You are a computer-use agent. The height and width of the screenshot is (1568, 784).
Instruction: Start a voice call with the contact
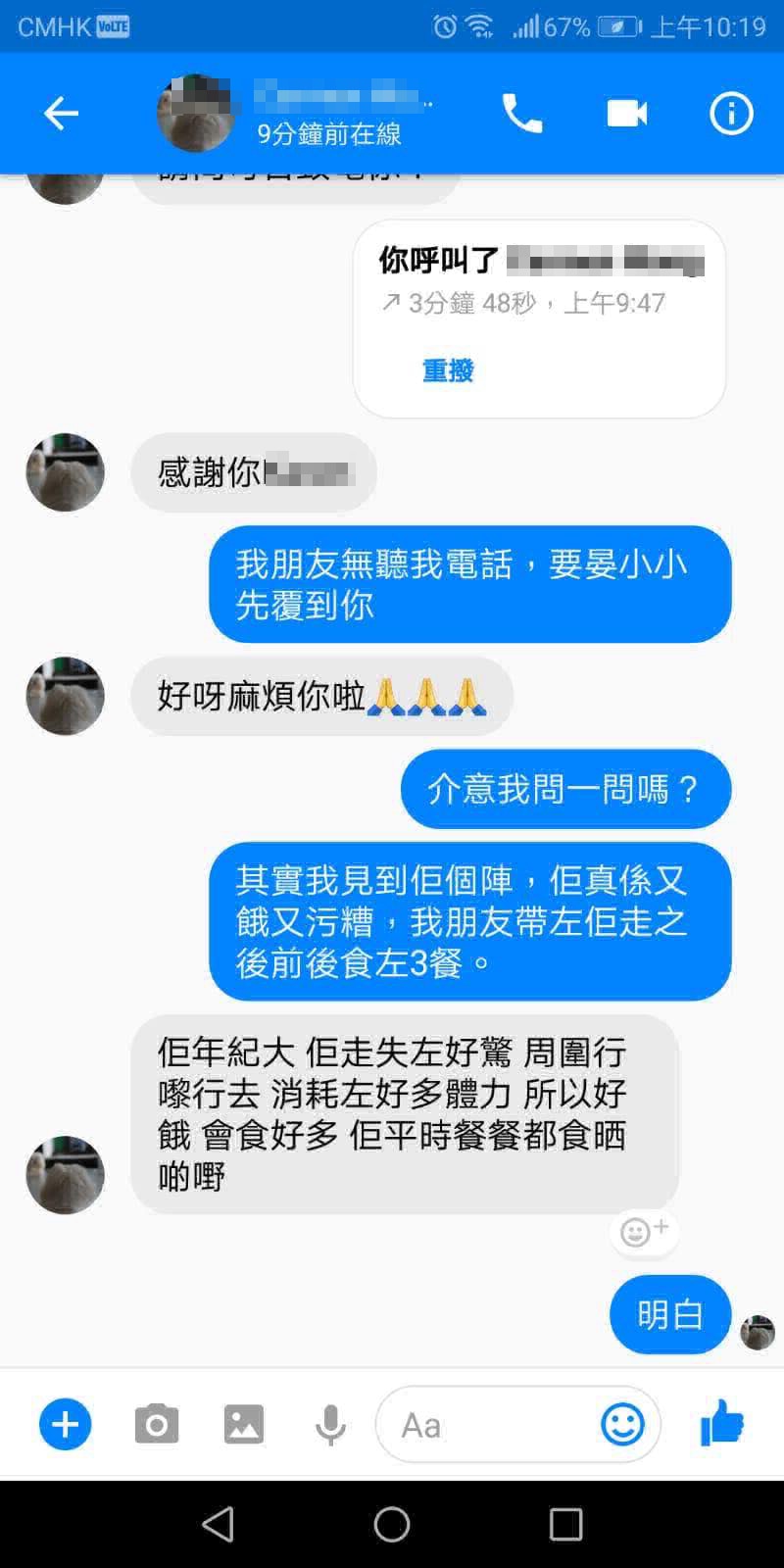coord(523,113)
